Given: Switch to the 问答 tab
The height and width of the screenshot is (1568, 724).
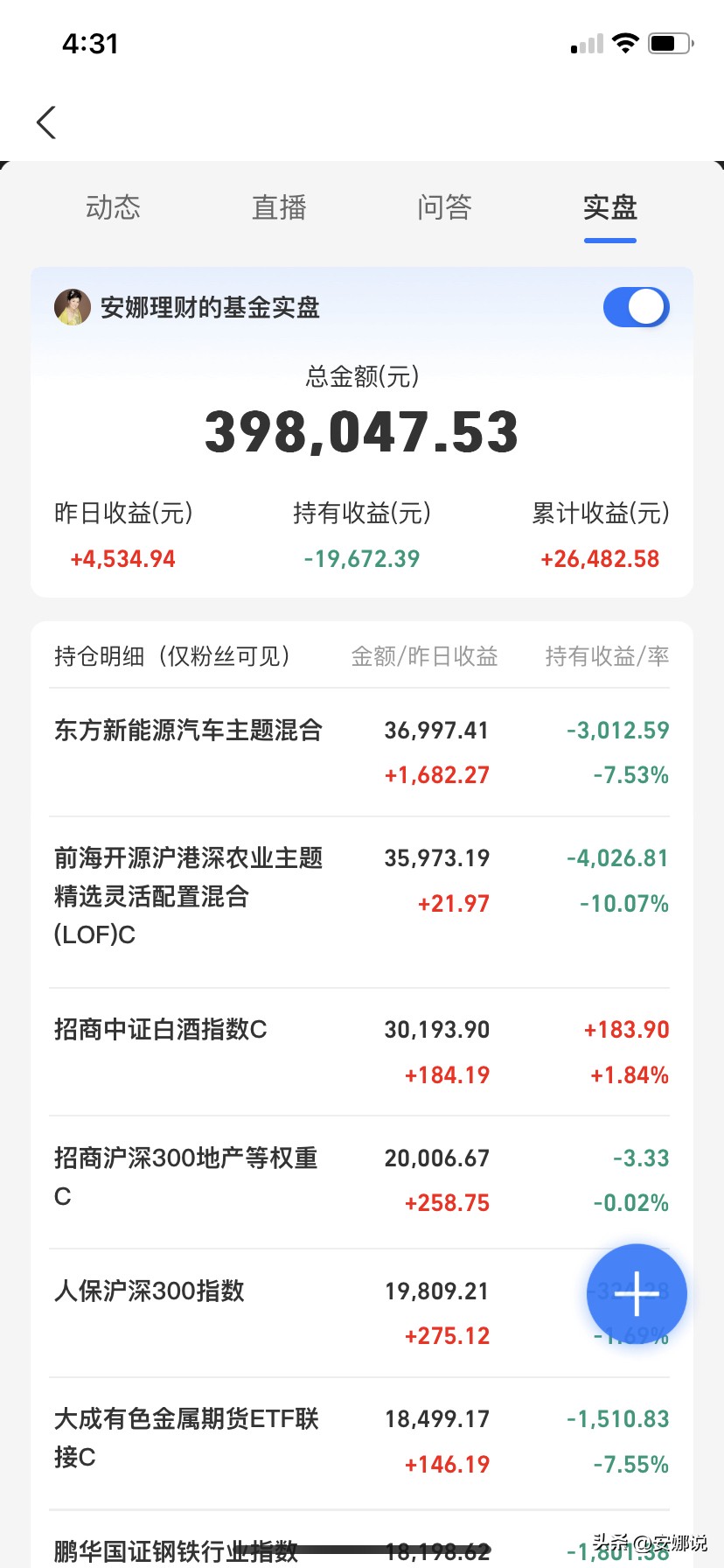Looking at the screenshot, I should tap(443, 207).
